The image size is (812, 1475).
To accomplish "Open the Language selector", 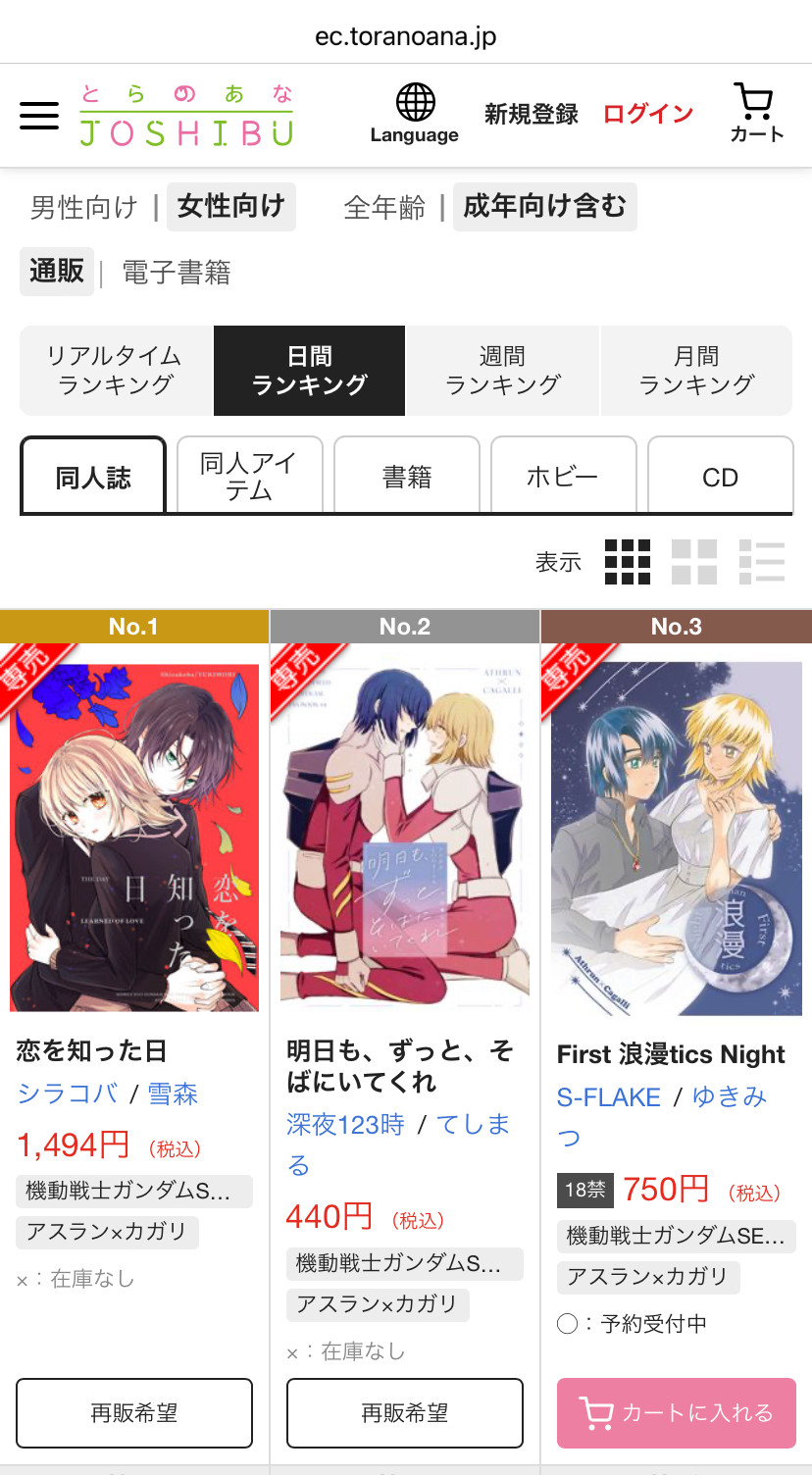I will tap(414, 115).
